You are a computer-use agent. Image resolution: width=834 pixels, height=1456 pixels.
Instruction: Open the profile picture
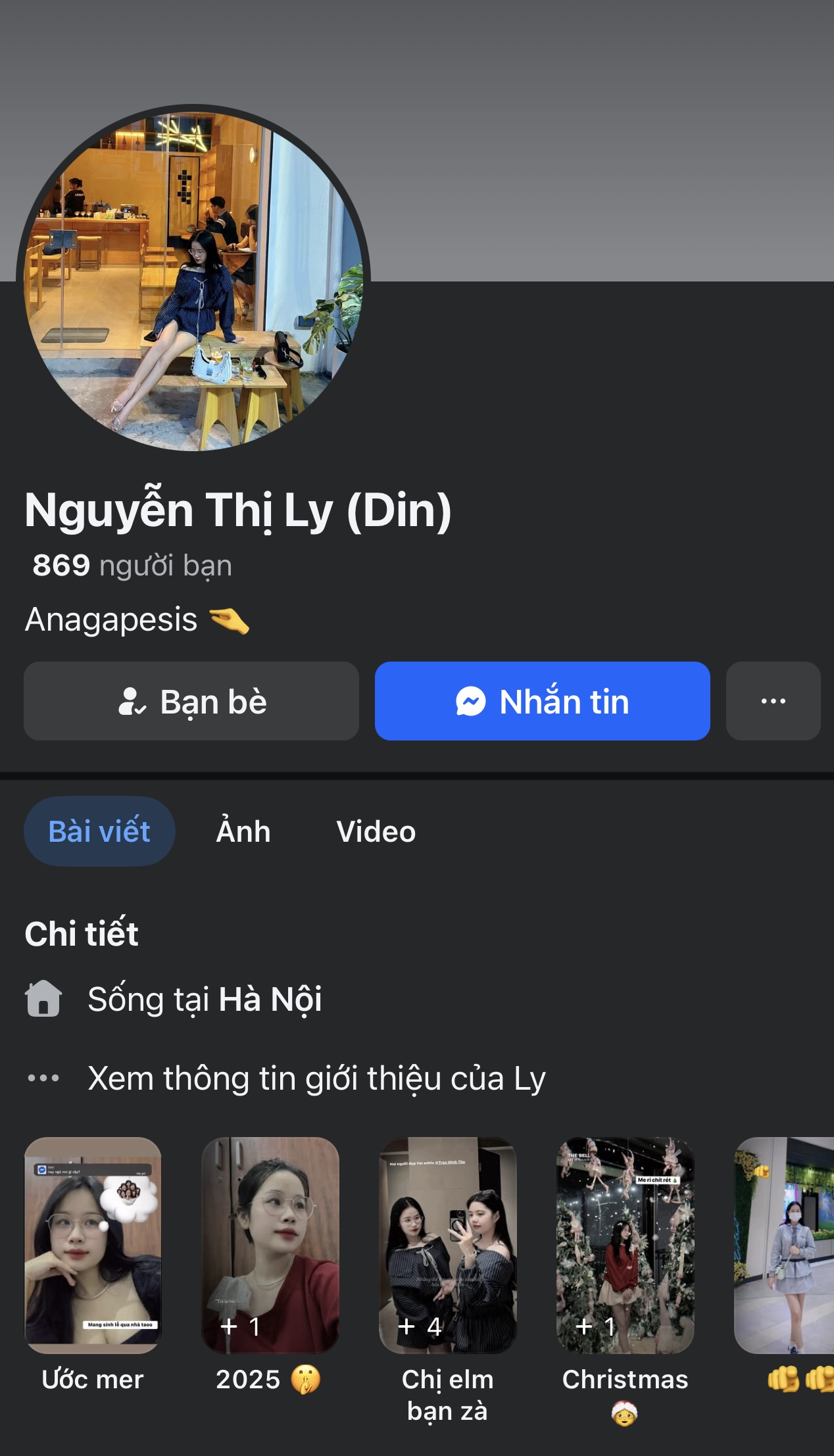[x=193, y=278]
